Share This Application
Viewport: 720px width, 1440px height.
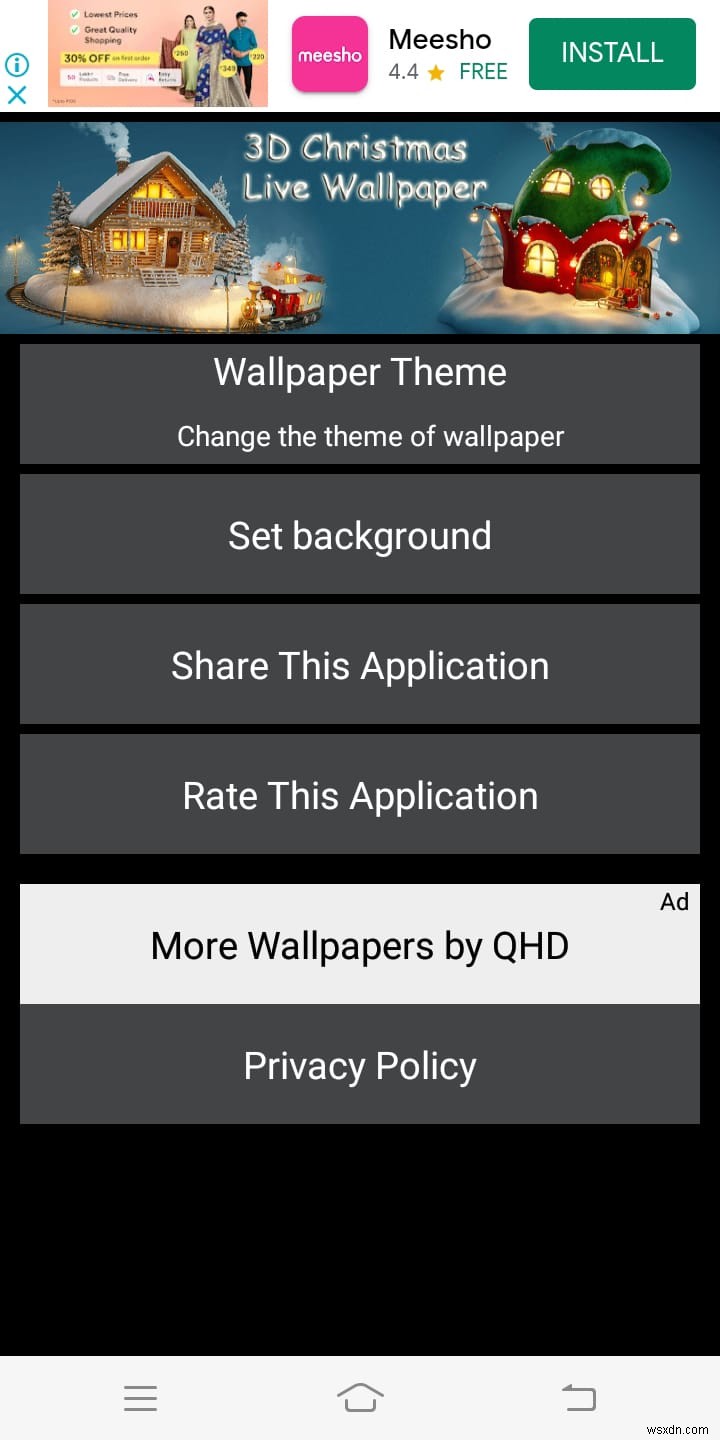click(x=360, y=665)
